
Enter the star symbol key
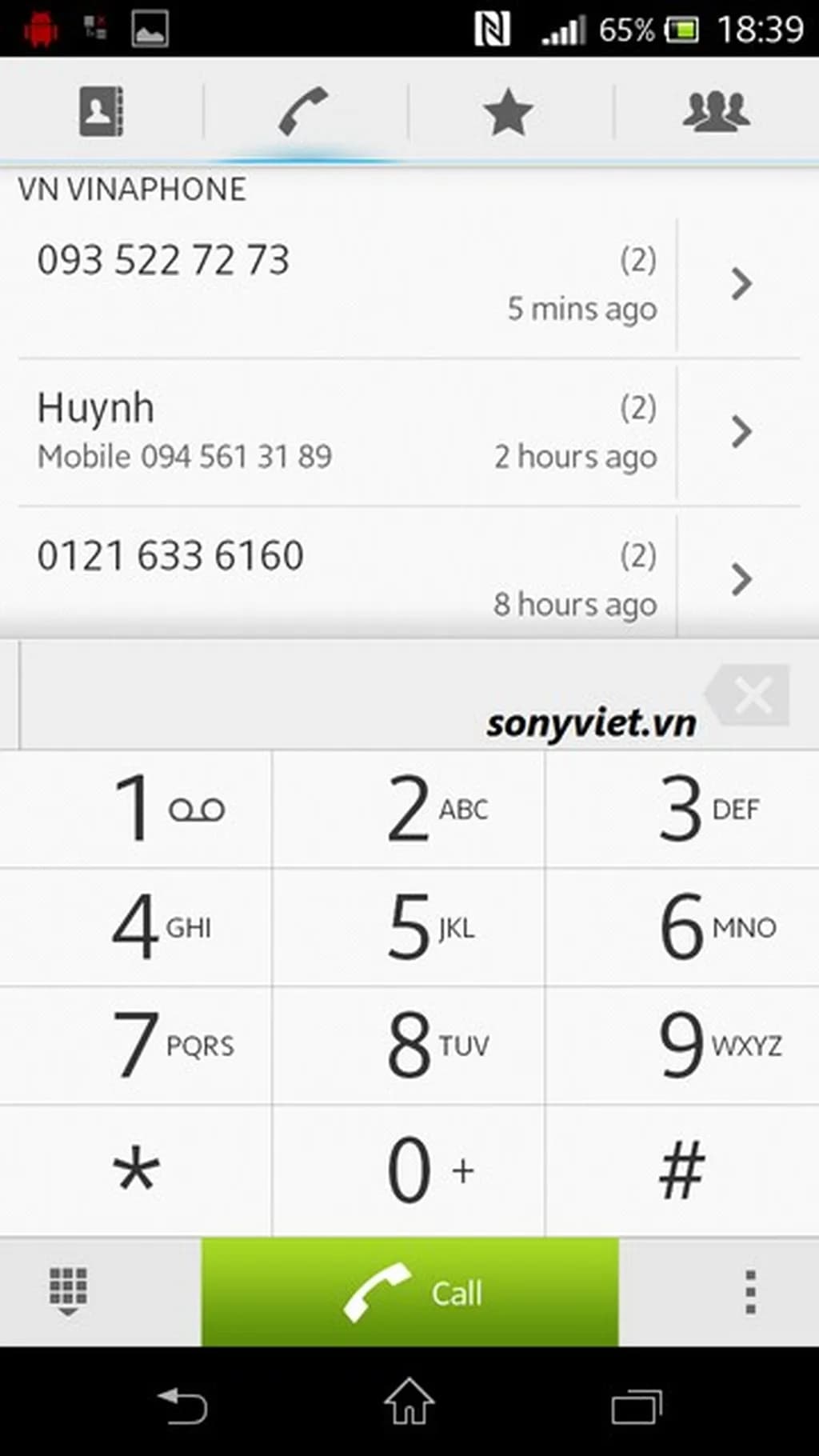tap(136, 1170)
